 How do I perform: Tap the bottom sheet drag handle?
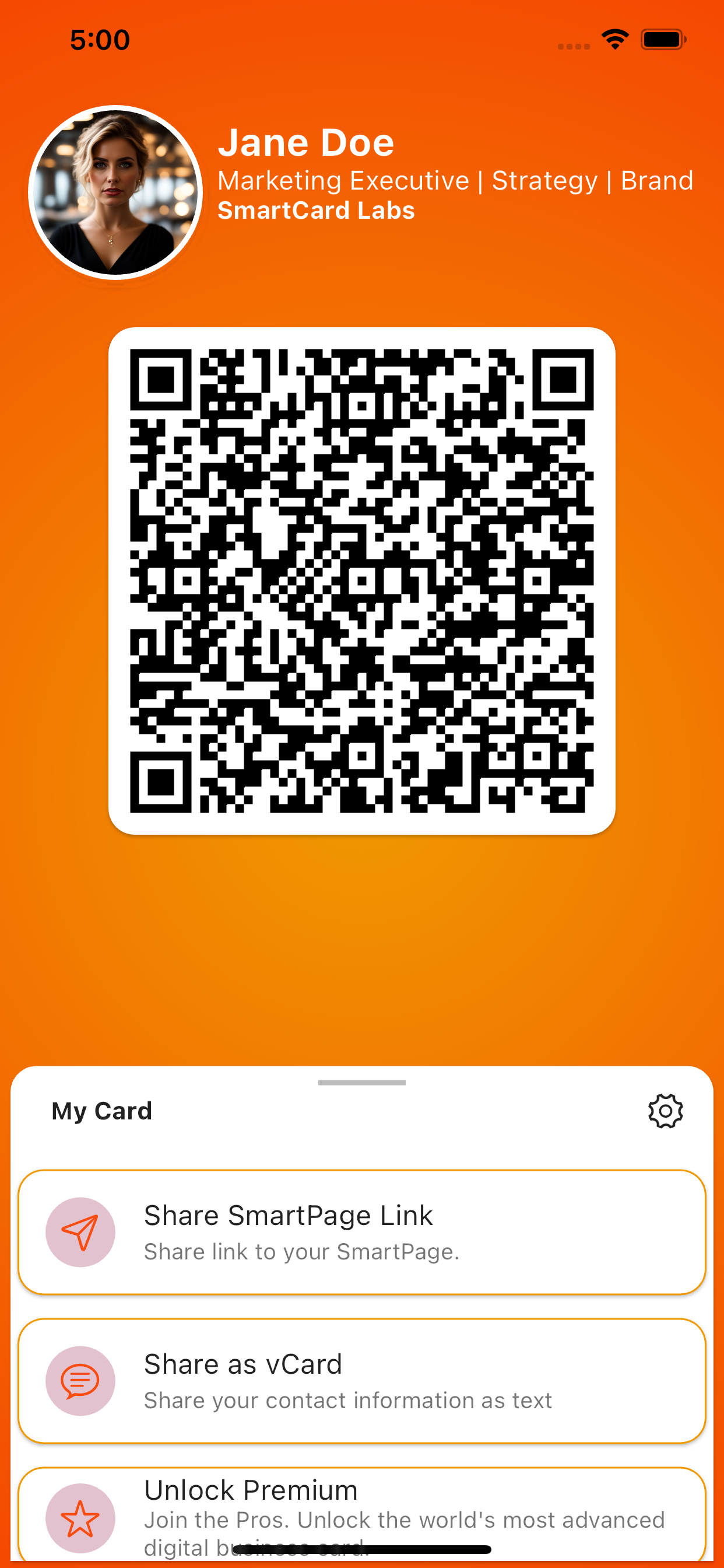(361, 1082)
